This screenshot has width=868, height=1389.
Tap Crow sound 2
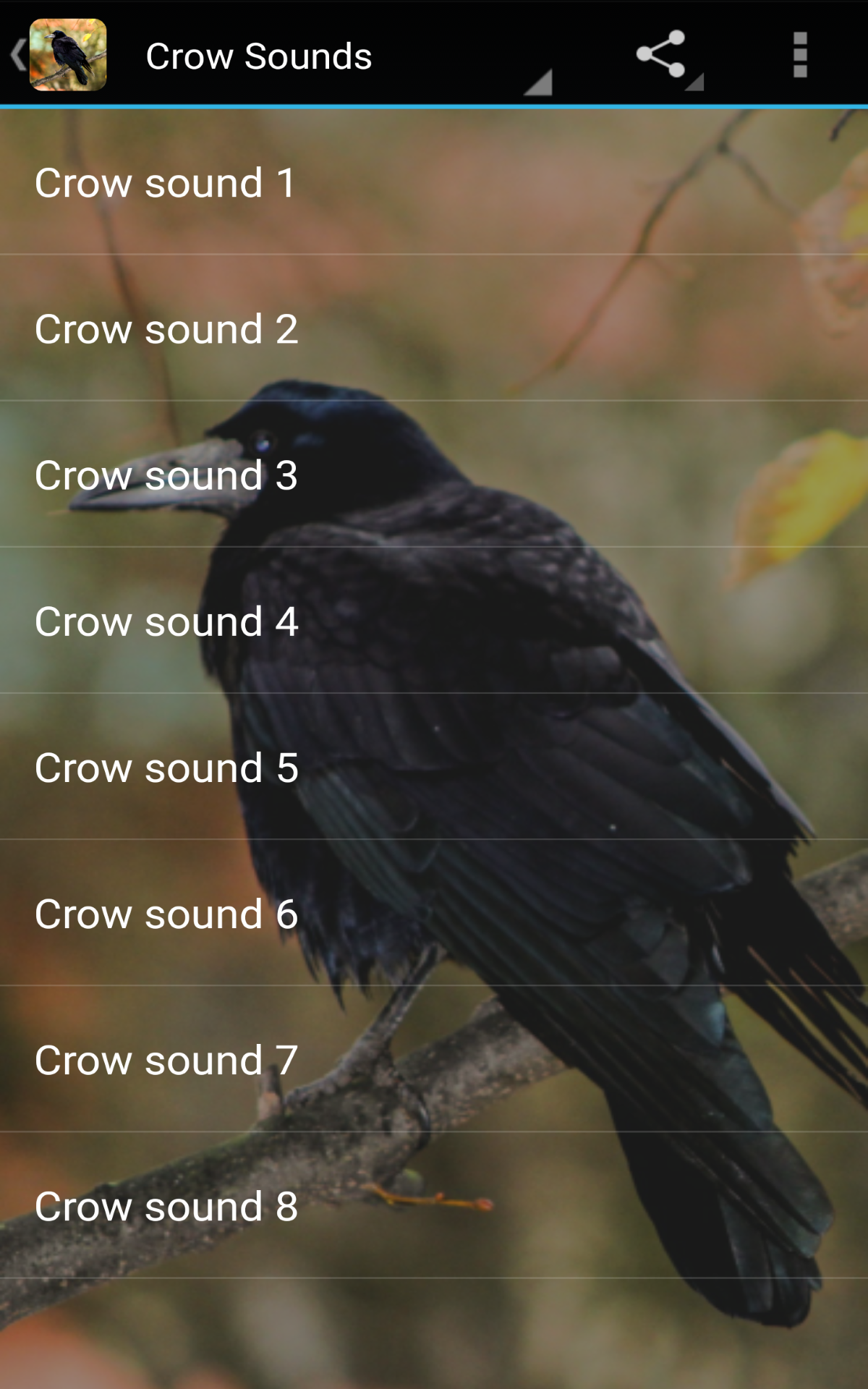pyautogui.click(x=434, y=329)
